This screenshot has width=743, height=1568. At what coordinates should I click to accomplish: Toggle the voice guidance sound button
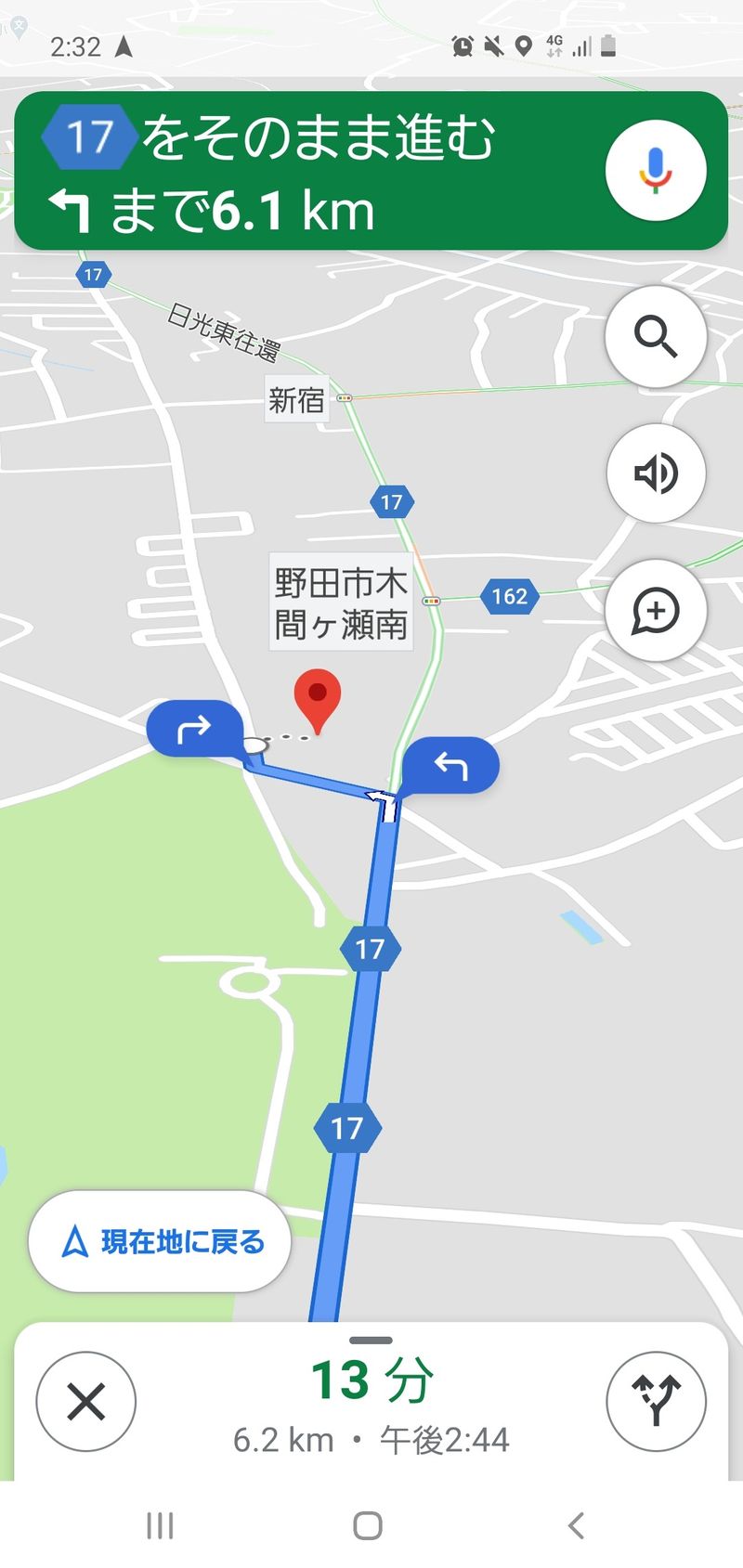(656, 473)
